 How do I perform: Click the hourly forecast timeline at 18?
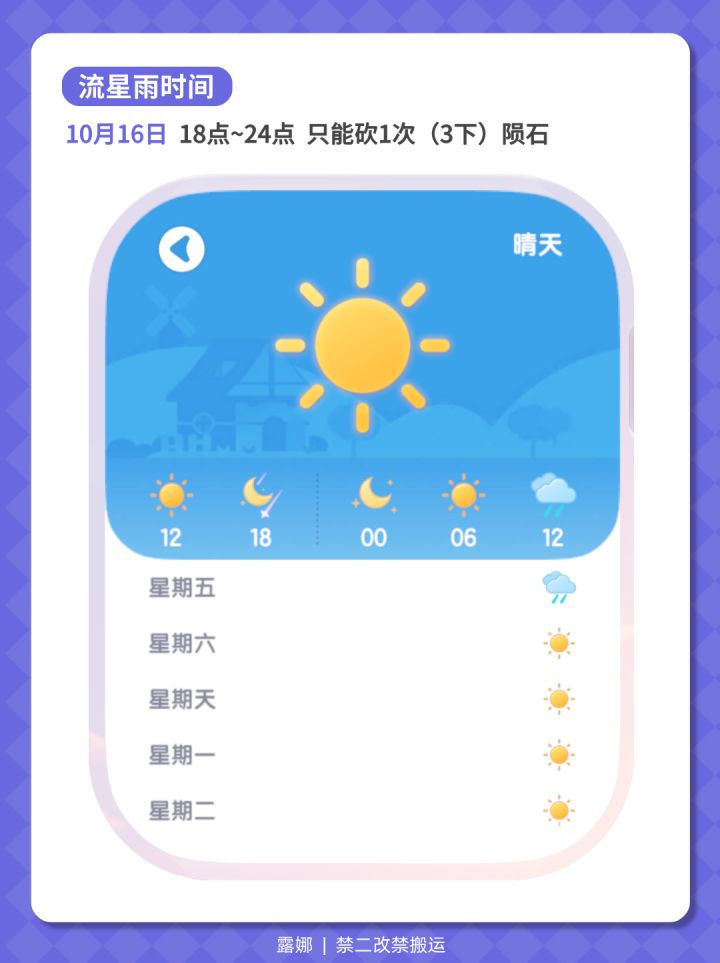click(x=262, y=537)
